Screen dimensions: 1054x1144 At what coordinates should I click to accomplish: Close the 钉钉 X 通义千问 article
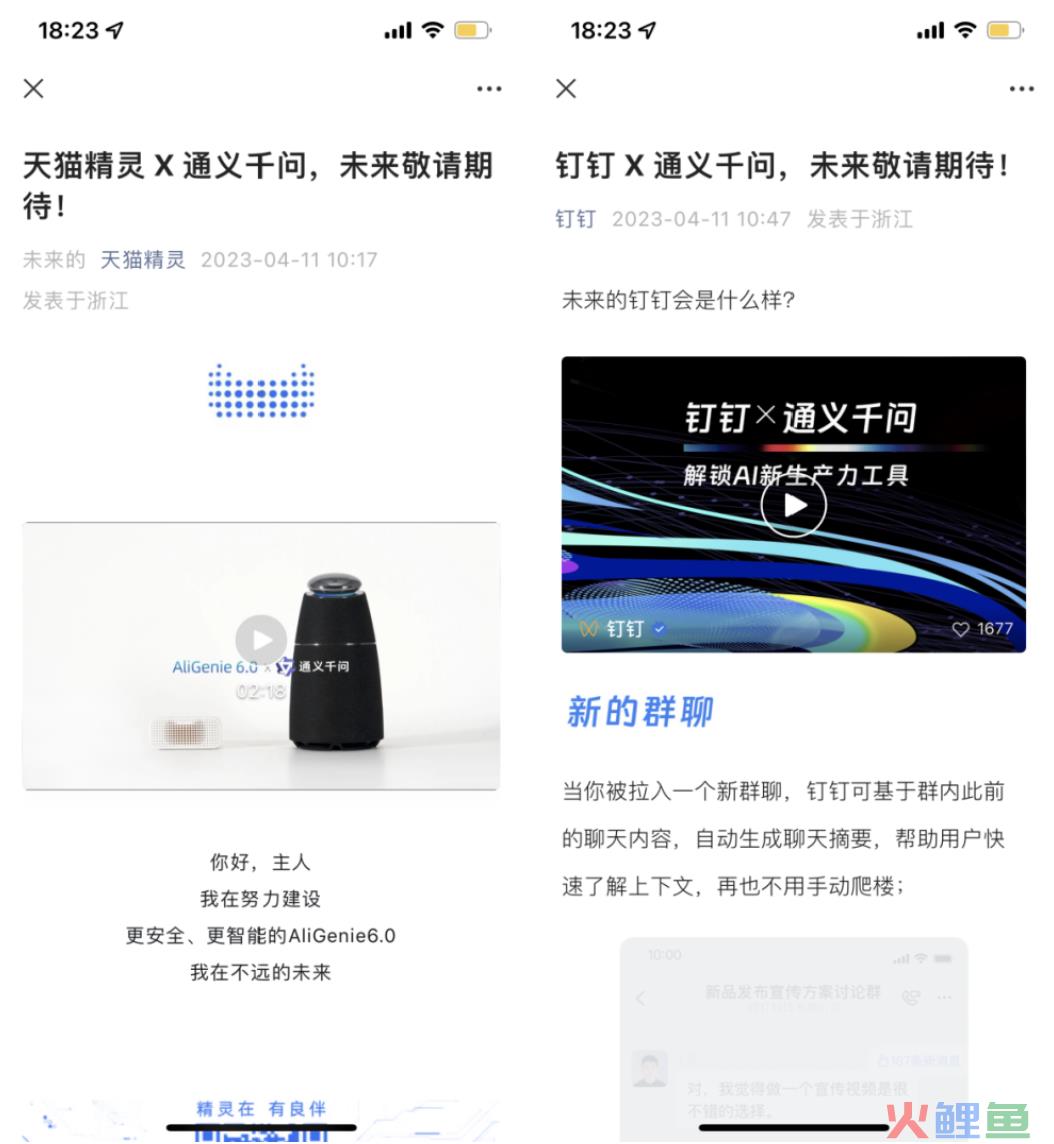click(566, 89)
